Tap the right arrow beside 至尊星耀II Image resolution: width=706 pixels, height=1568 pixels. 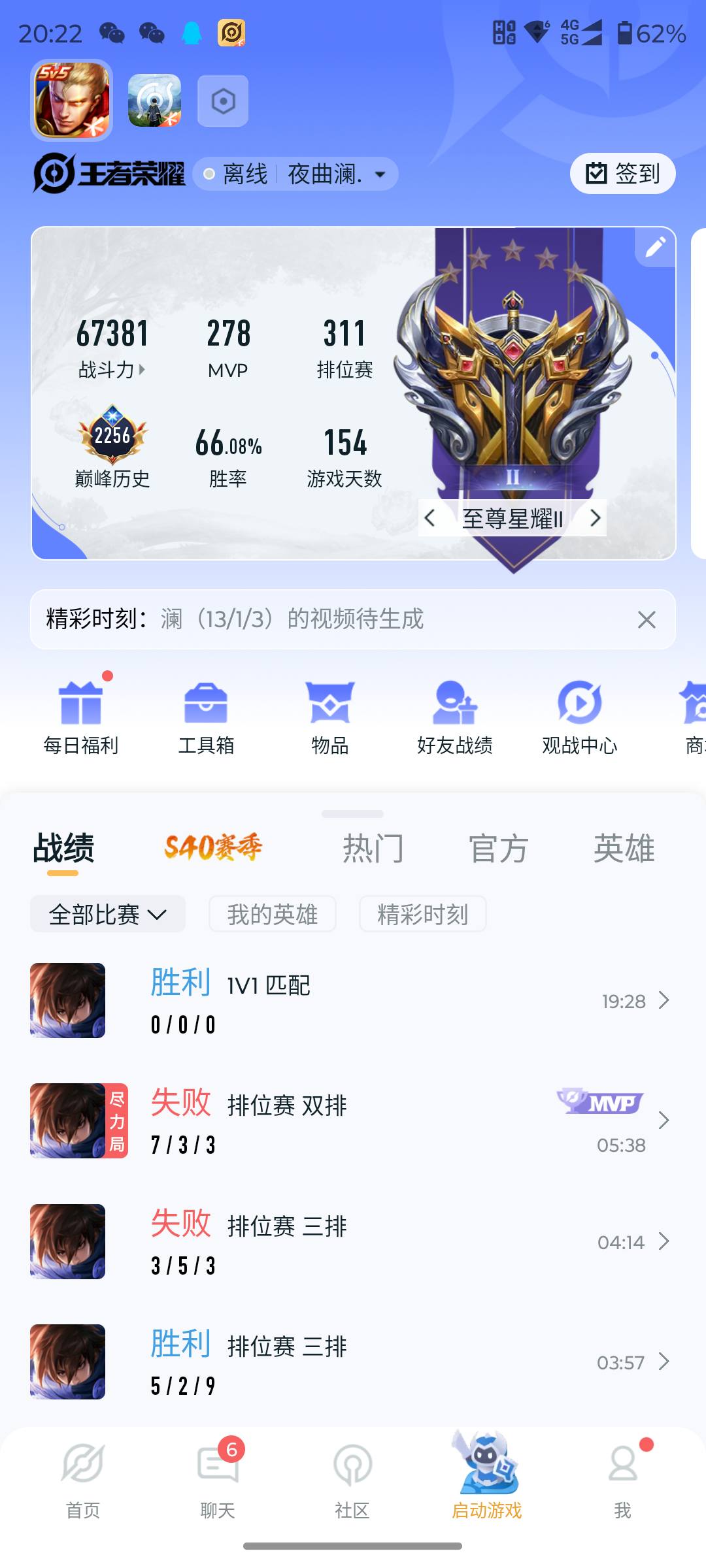pyautogui.click(x=596, y=517)
